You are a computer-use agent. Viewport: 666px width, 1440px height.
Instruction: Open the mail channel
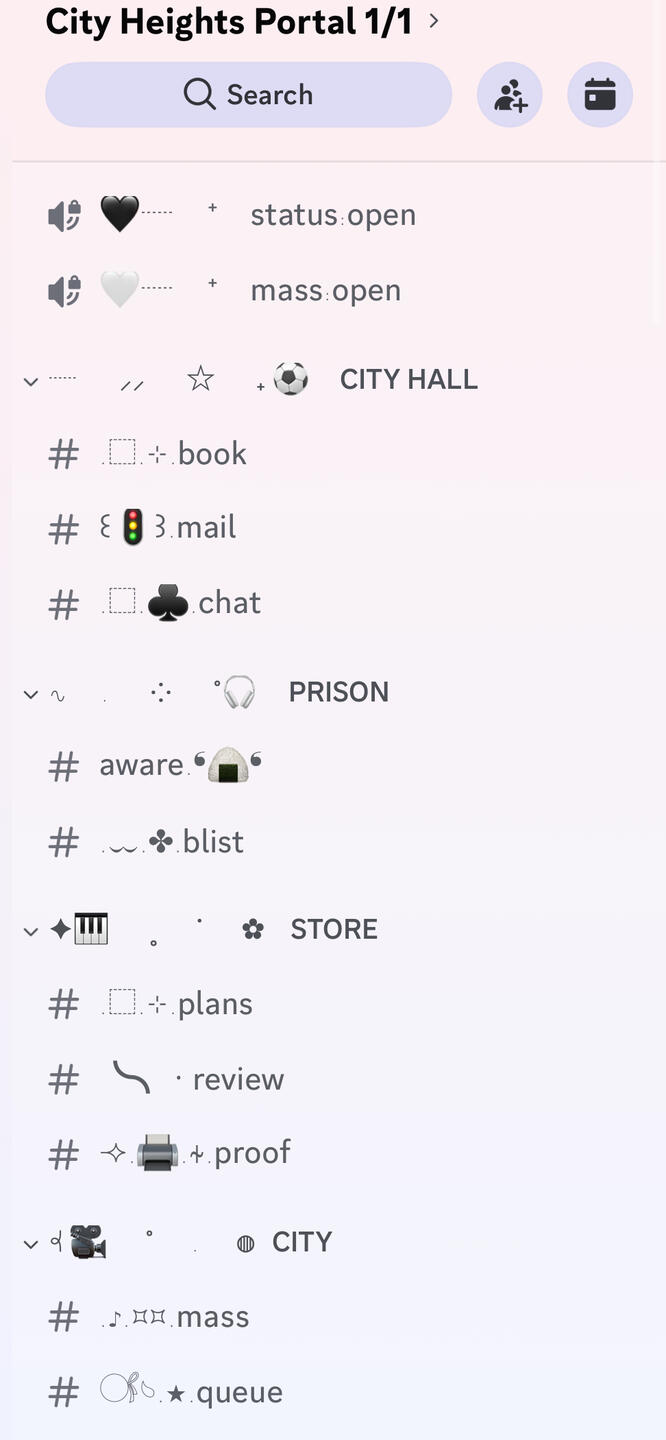[205, 527]
